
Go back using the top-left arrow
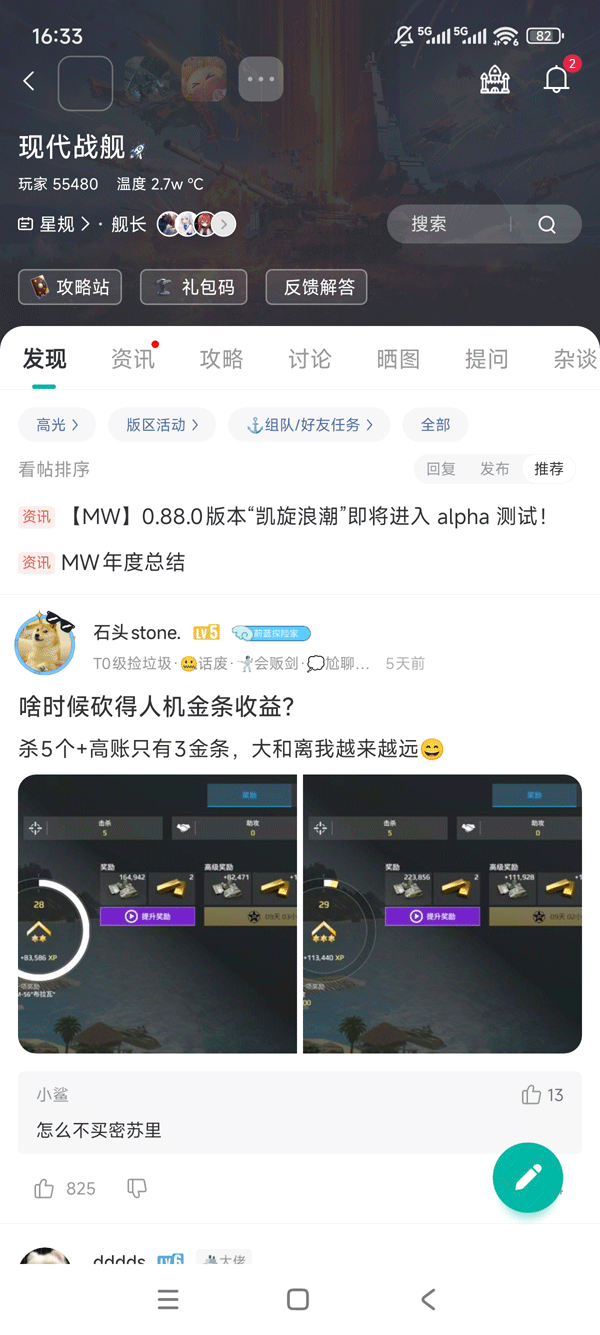point(29,81)
